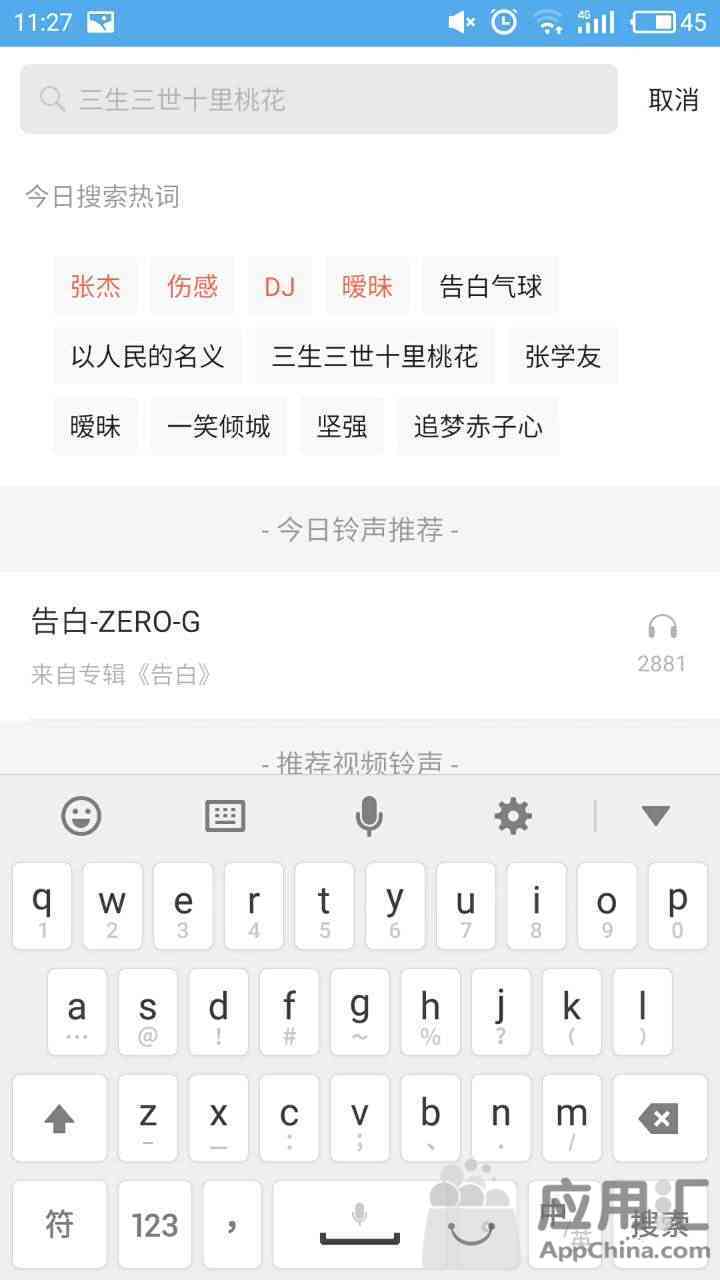Open the ringtone 告白-ZERO-G
720x1280 pixels.
300,645
